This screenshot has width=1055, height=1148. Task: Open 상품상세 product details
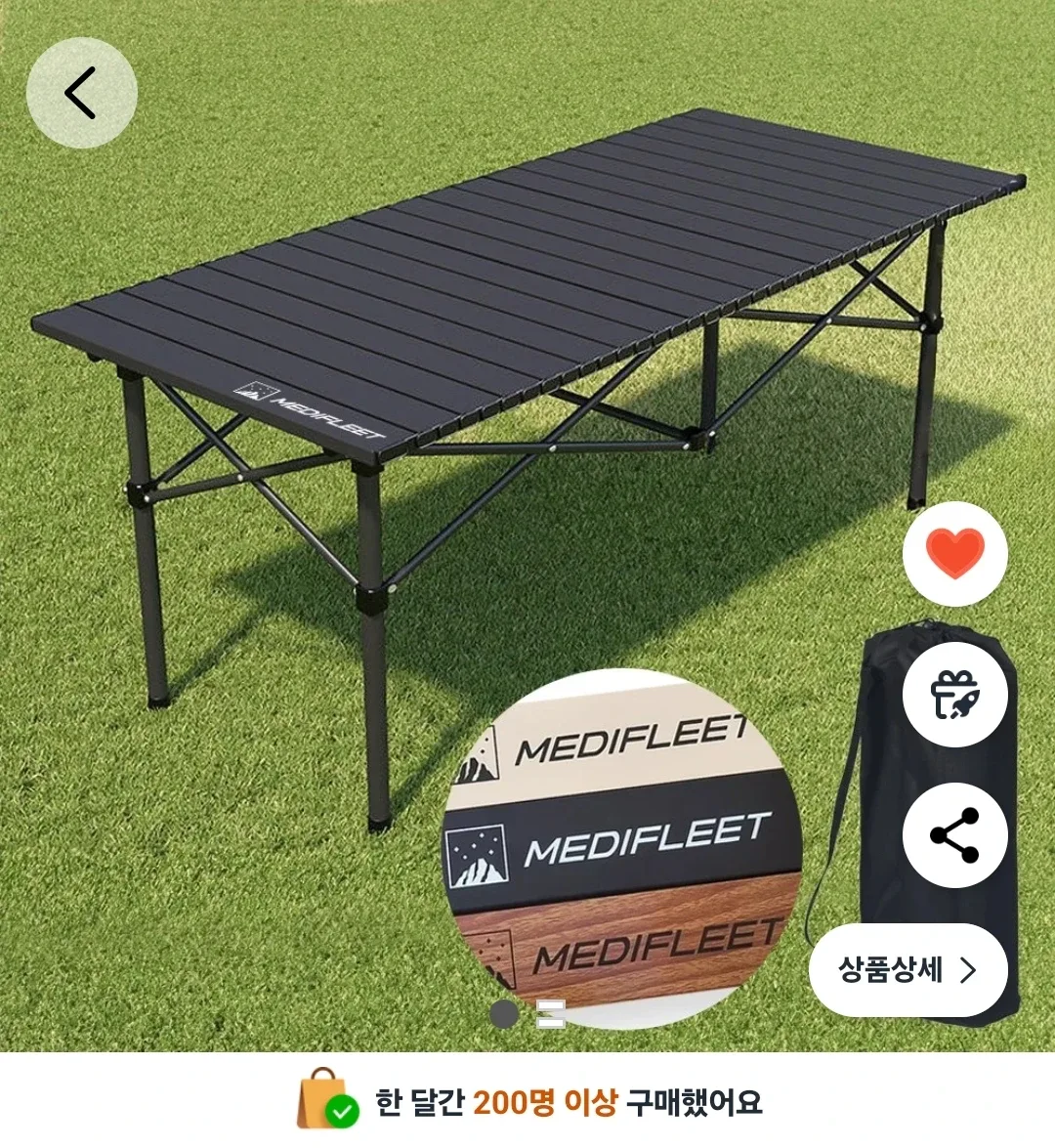click(907, 970)
